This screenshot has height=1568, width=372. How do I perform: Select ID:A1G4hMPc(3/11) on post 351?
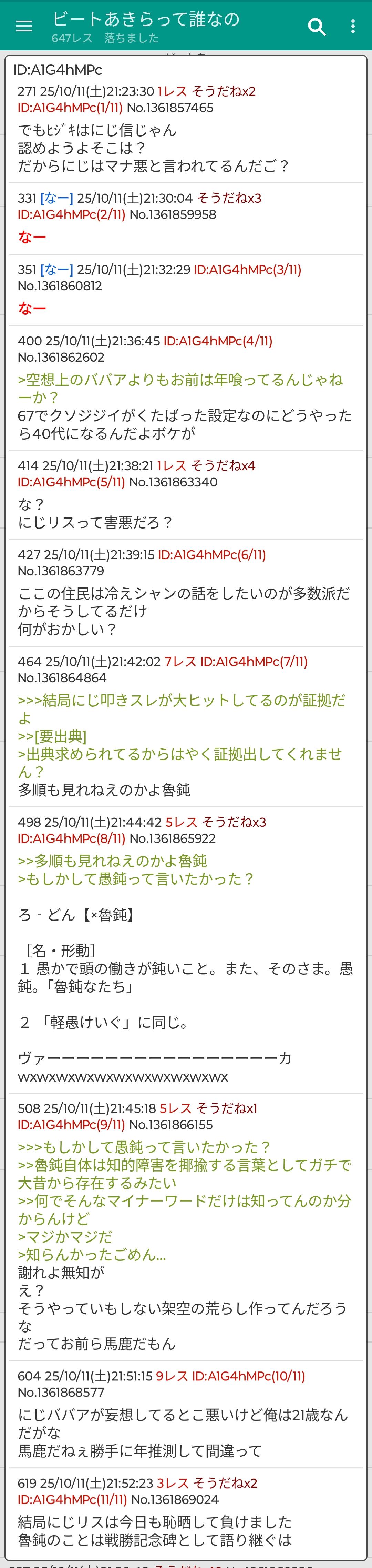point(247,269)
